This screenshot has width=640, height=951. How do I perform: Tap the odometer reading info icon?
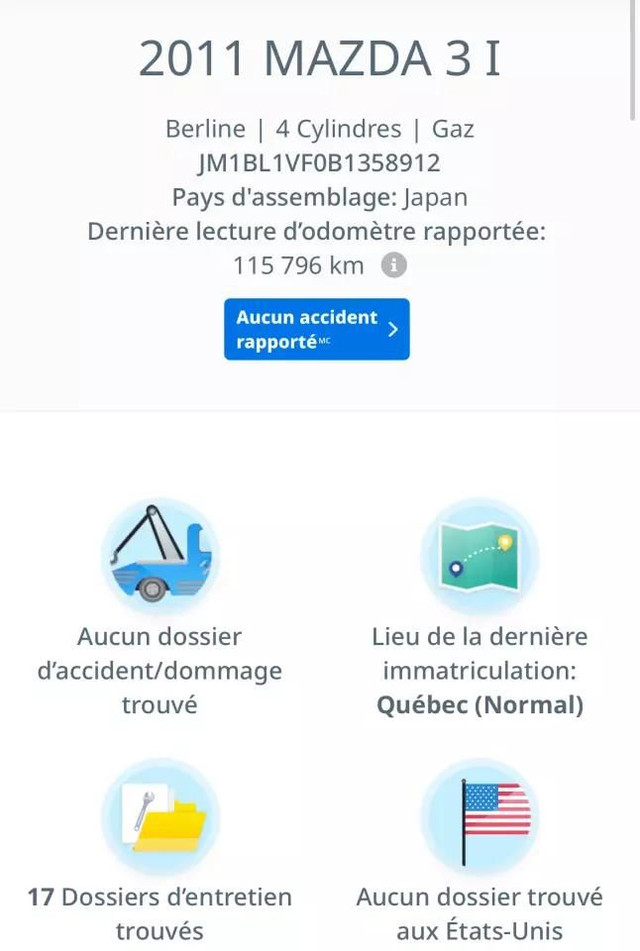(x=395, y=266)
